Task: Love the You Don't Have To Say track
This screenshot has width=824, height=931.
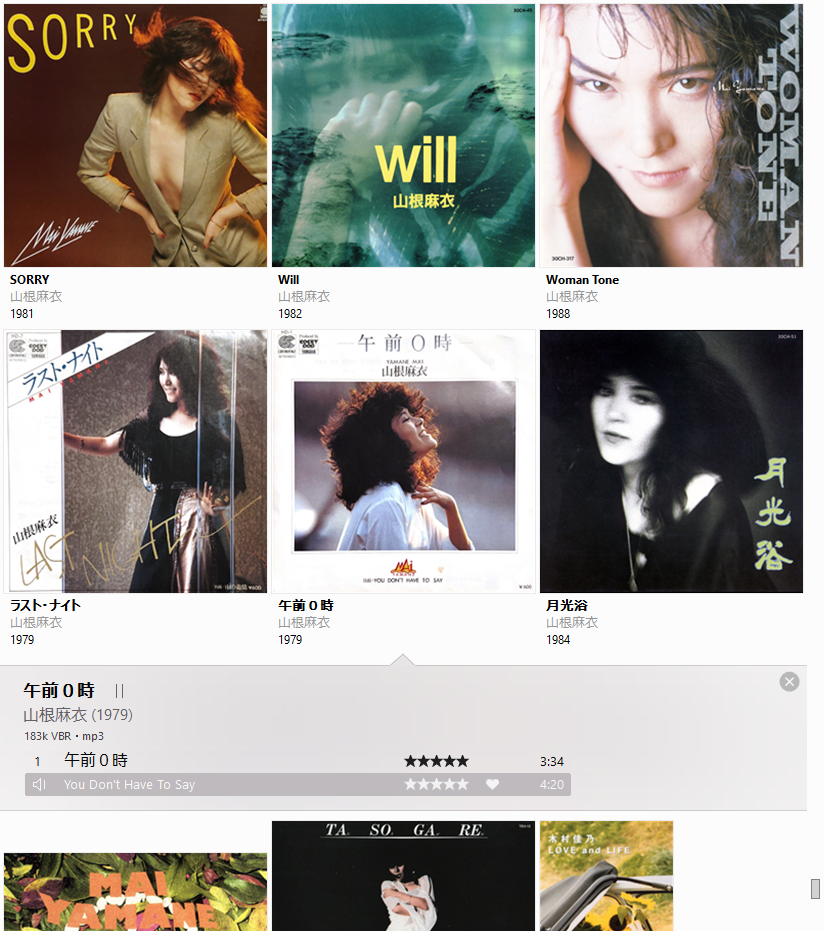Action: click(x=492, y=785)
